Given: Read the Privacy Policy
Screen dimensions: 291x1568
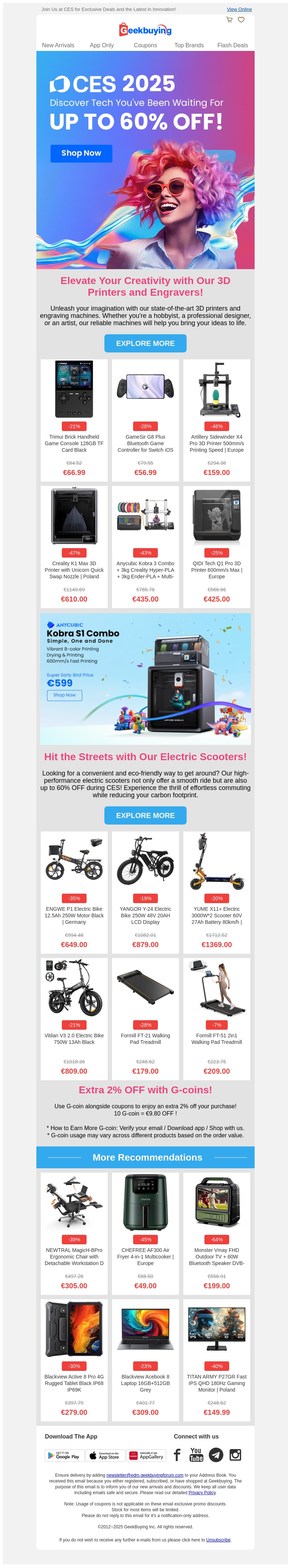Looking at the screenshot, I should pos(202,1492).
